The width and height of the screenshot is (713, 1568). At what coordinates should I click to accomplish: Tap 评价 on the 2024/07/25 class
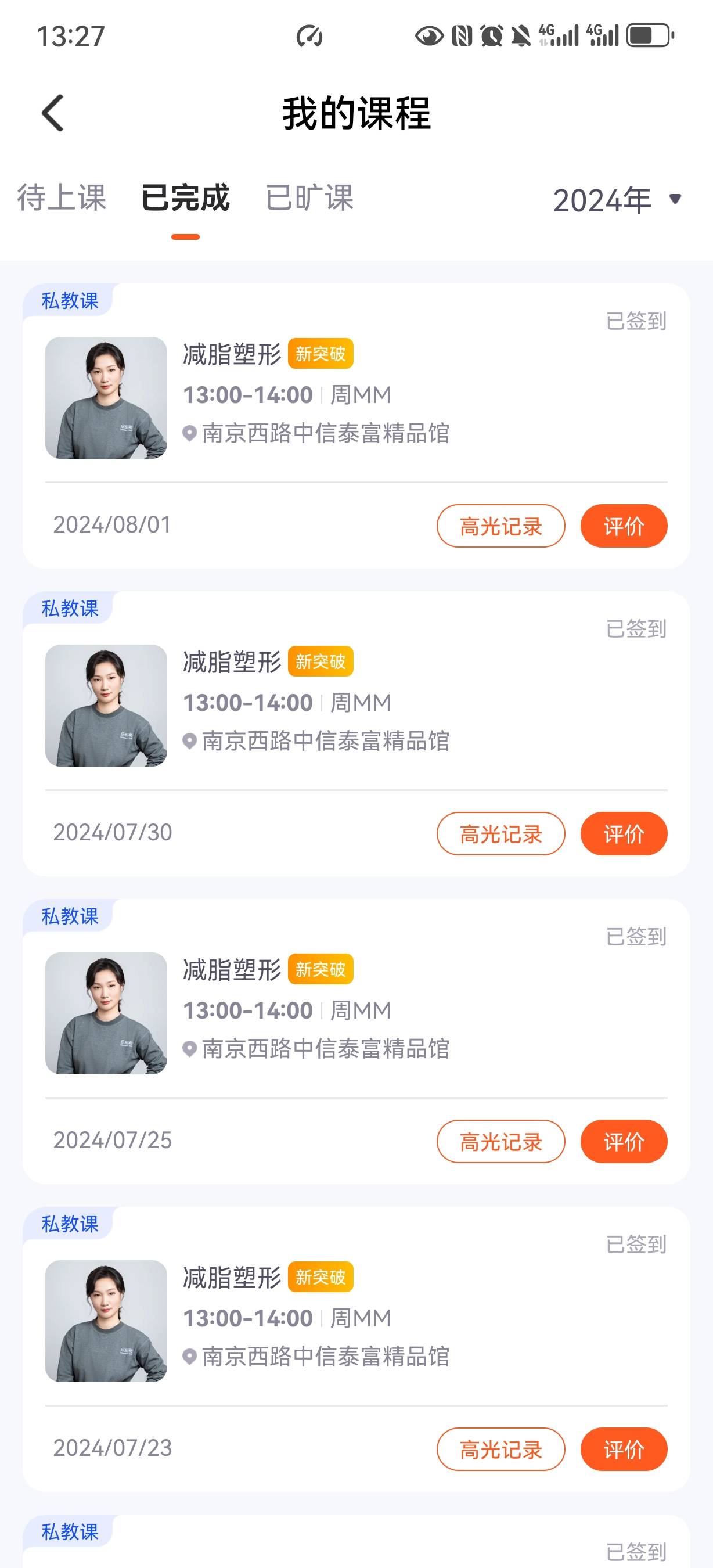pos(624,1141)
